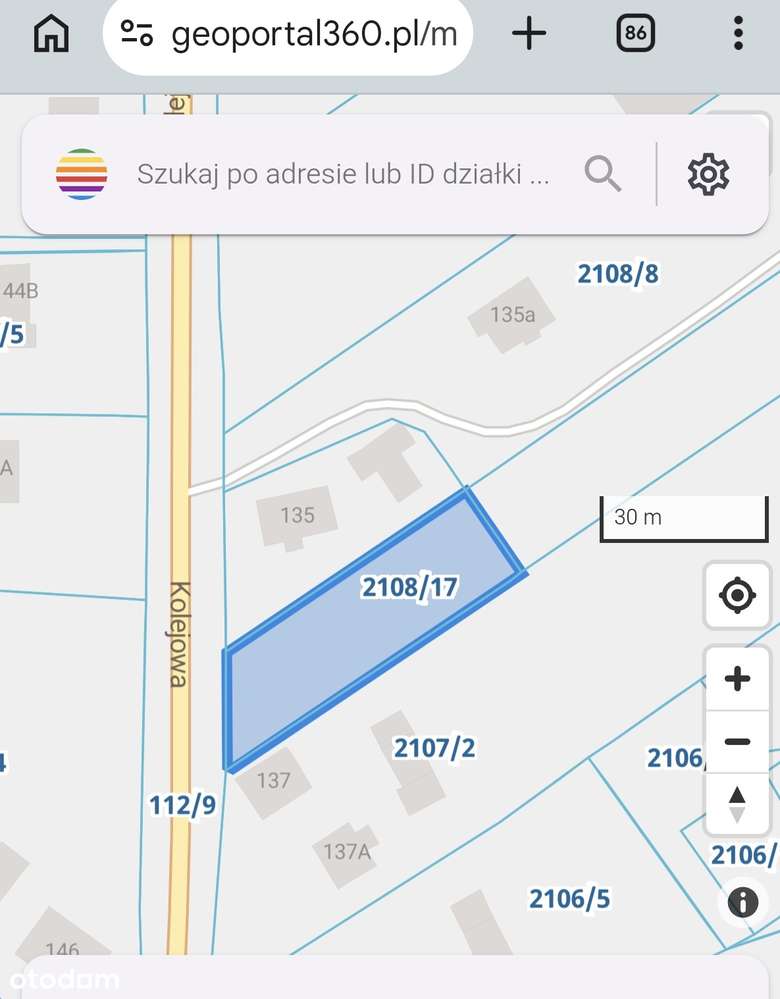This screenshot has width=780, height=999.
Task: Center the map on my location
Action: click(x=737, y=596)
